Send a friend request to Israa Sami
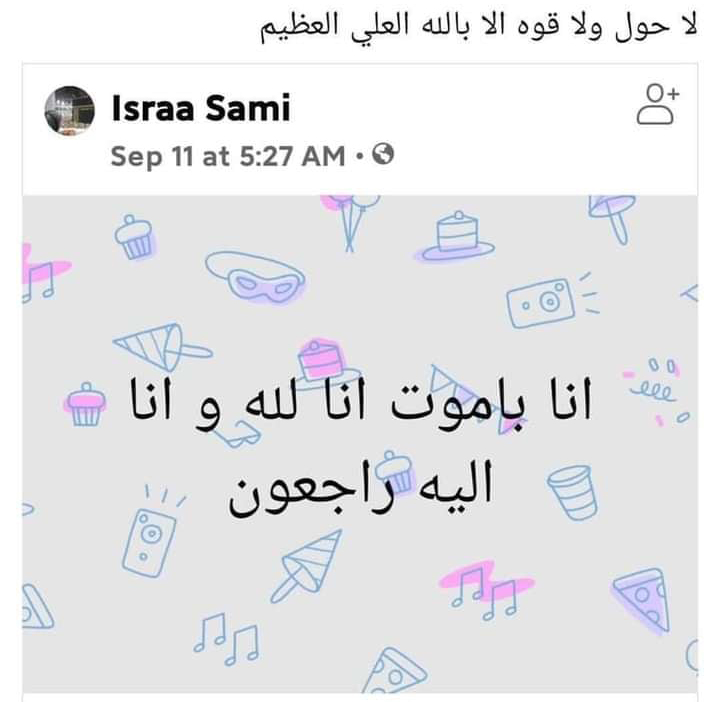 click(657, 103)
